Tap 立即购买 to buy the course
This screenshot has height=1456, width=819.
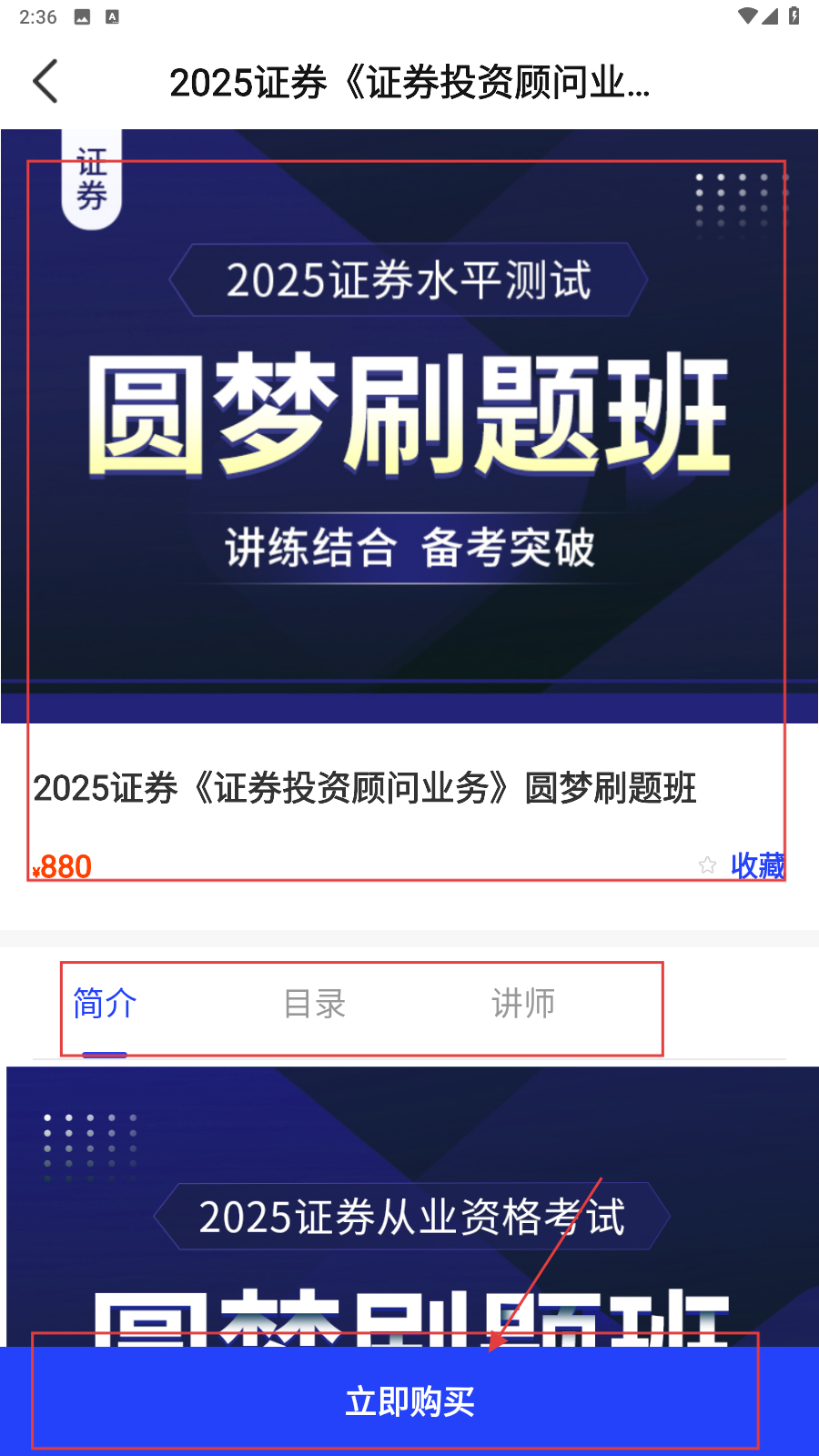click(409, 1401)
